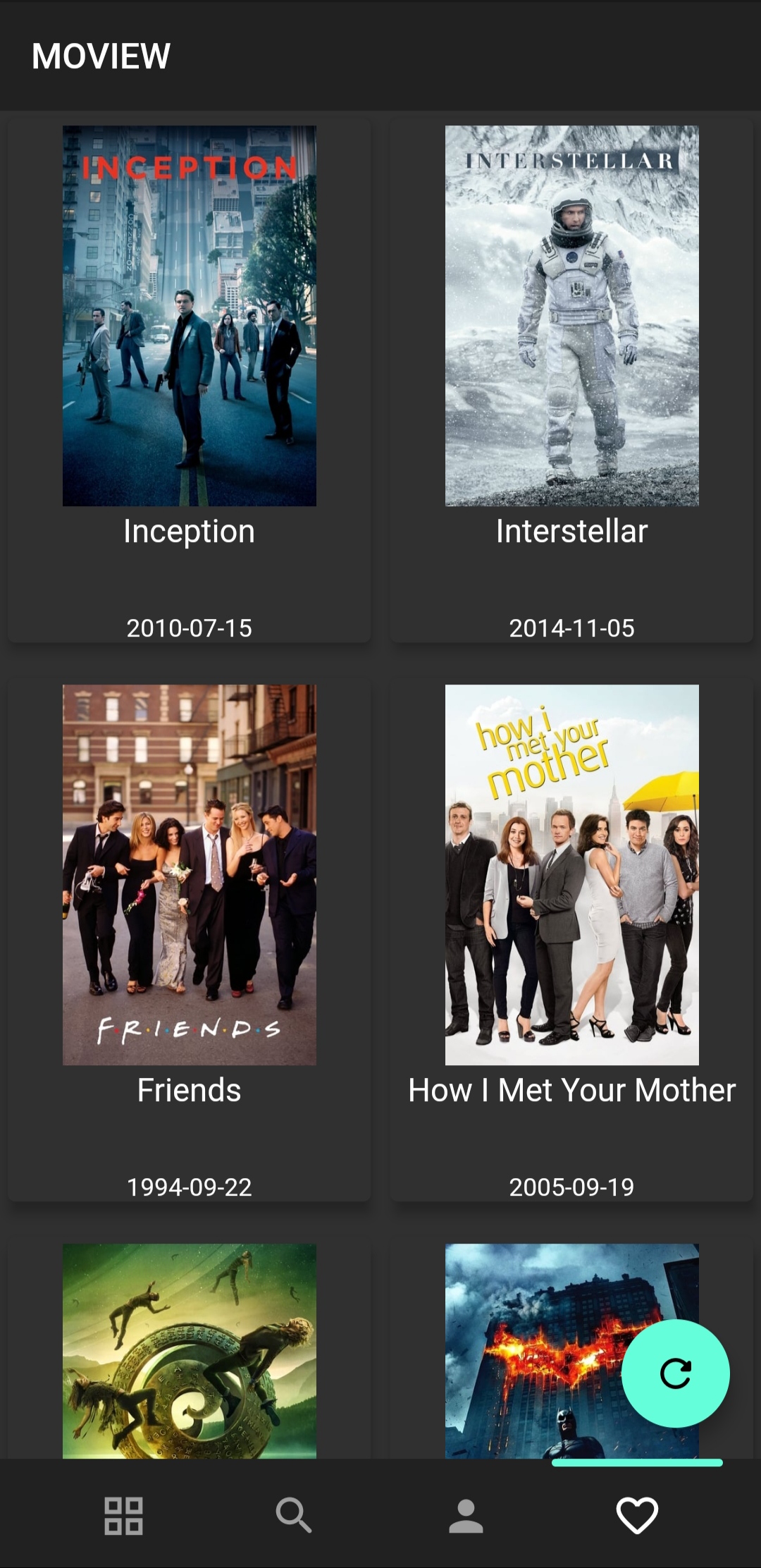This screenshot has height=1568, width=761.
Task: Tap the refresh floating button
Action: pos(675,1373)
